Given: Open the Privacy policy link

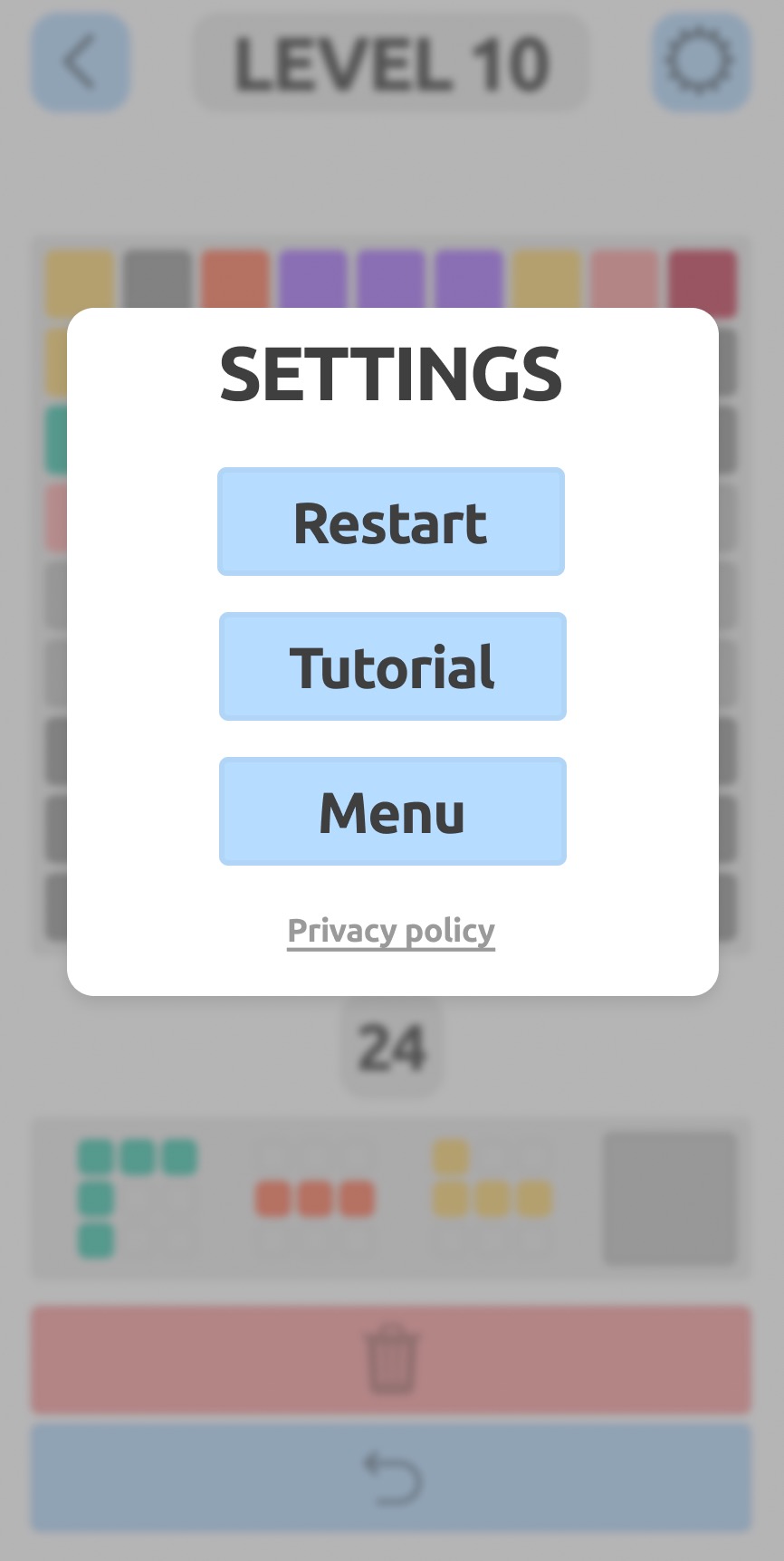Looking at the screenshot, I should 391,931.
